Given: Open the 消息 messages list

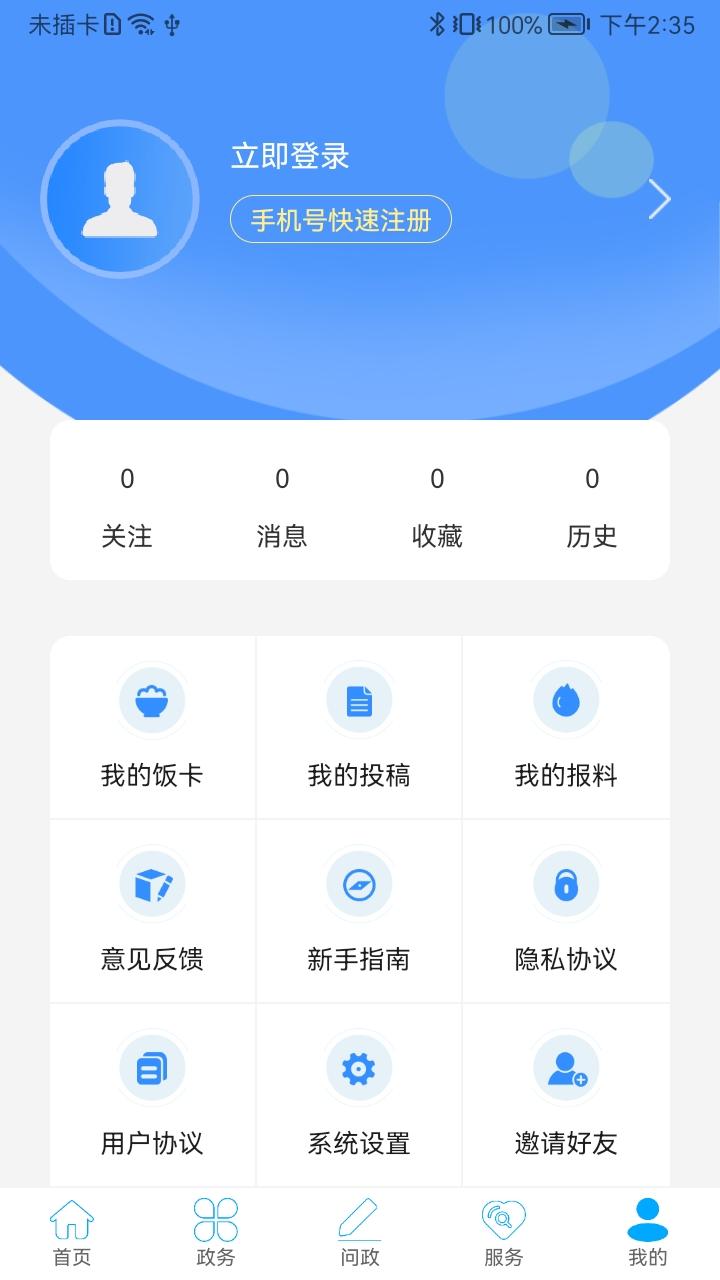Looking at the screenshot, I should click(x=281, y=507).
